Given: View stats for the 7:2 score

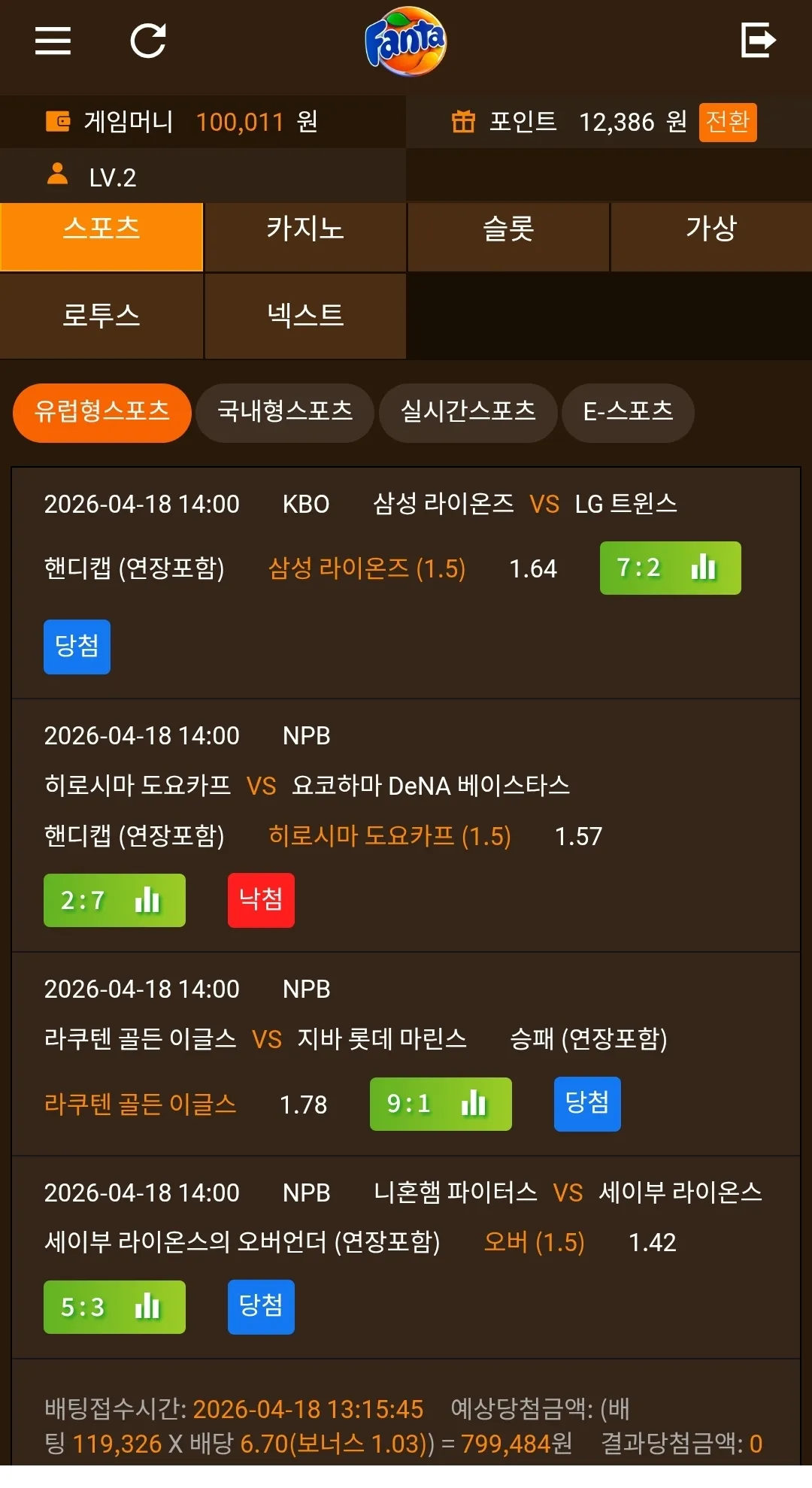Looking at the screenshot, I should pyautogui.click(x=671, y=568).
